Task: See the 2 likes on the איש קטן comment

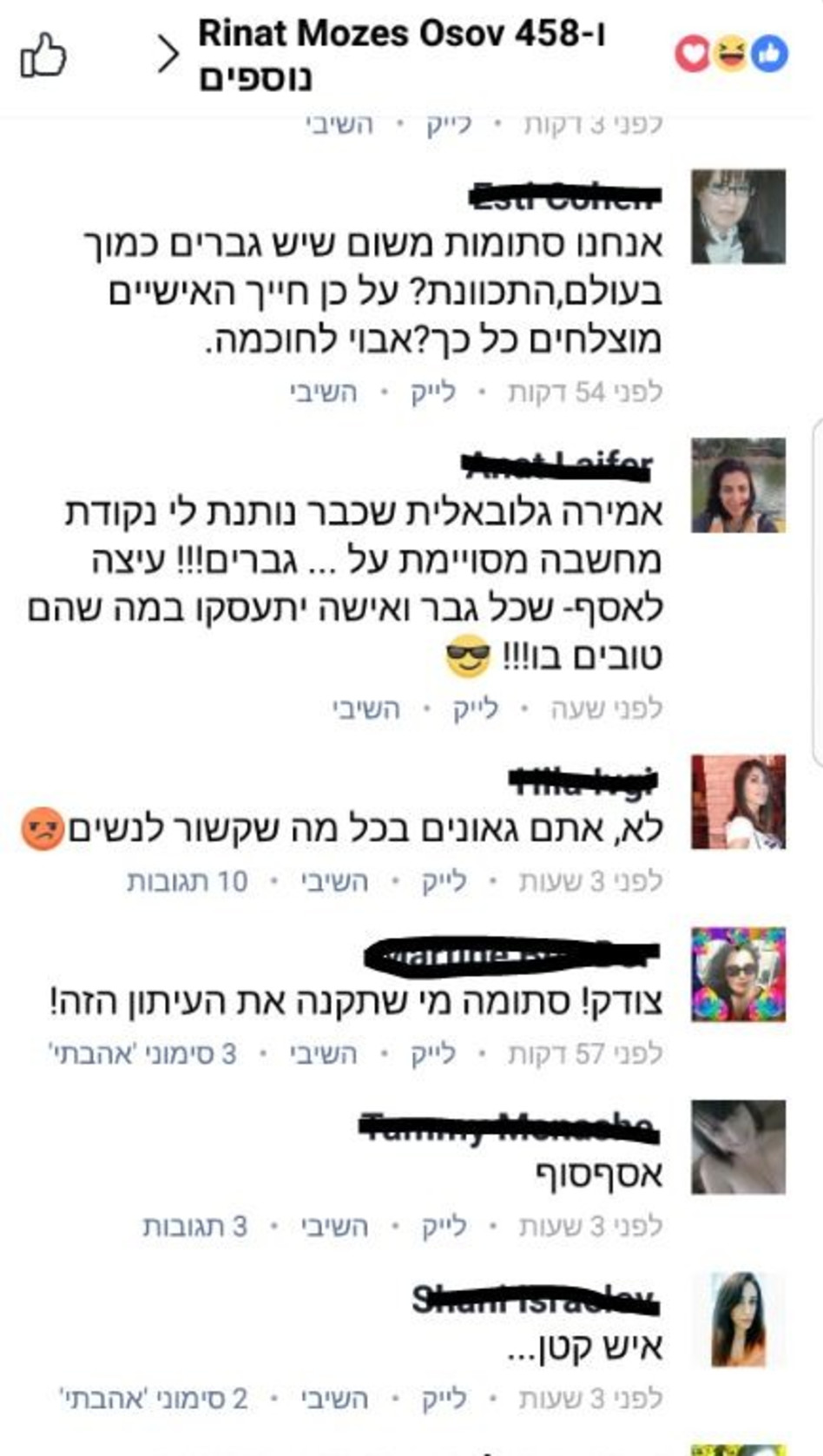Action: (154, 1399)
